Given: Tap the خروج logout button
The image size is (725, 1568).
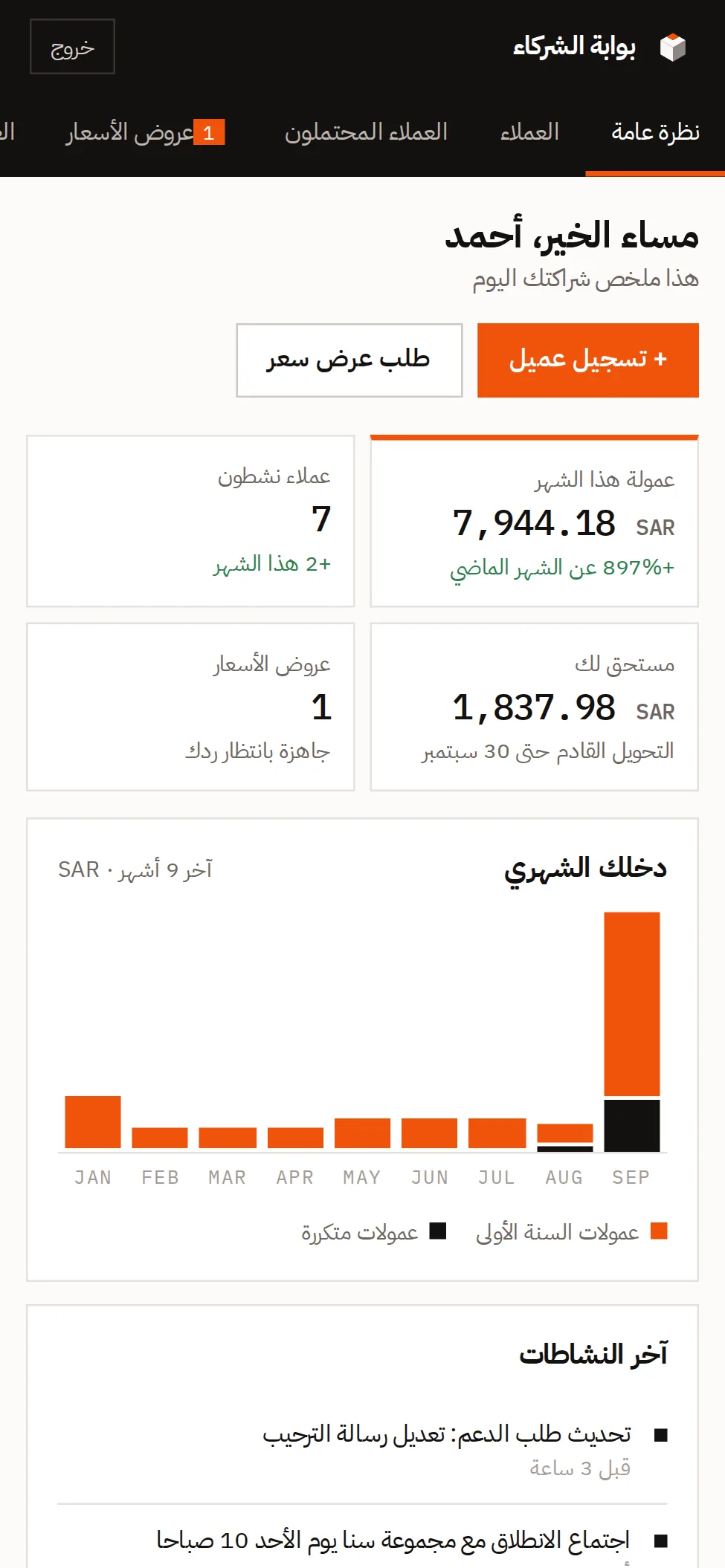Looking at the screenshot, I should coord(72,47).
